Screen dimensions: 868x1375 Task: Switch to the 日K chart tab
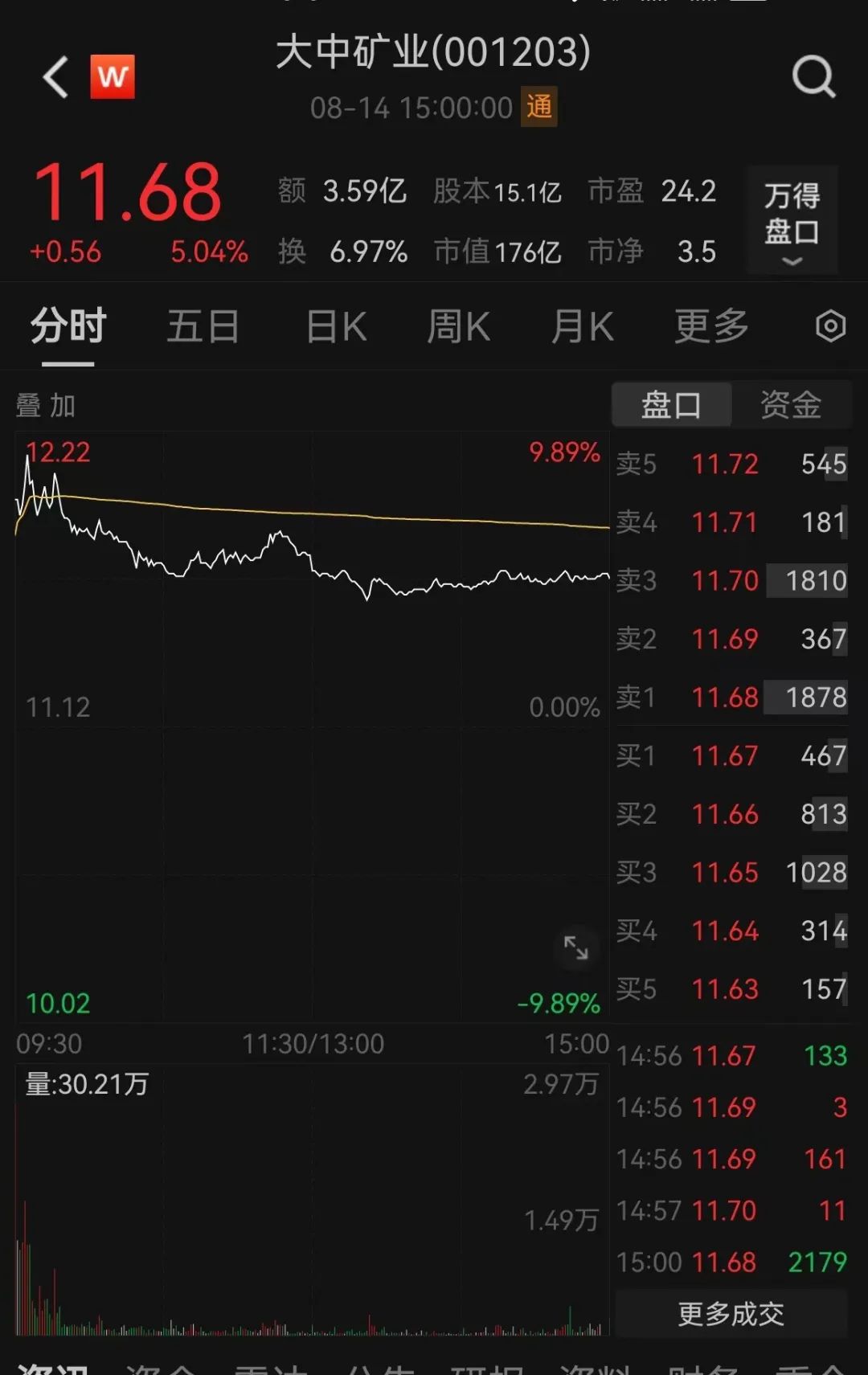(x=336, y=327)
